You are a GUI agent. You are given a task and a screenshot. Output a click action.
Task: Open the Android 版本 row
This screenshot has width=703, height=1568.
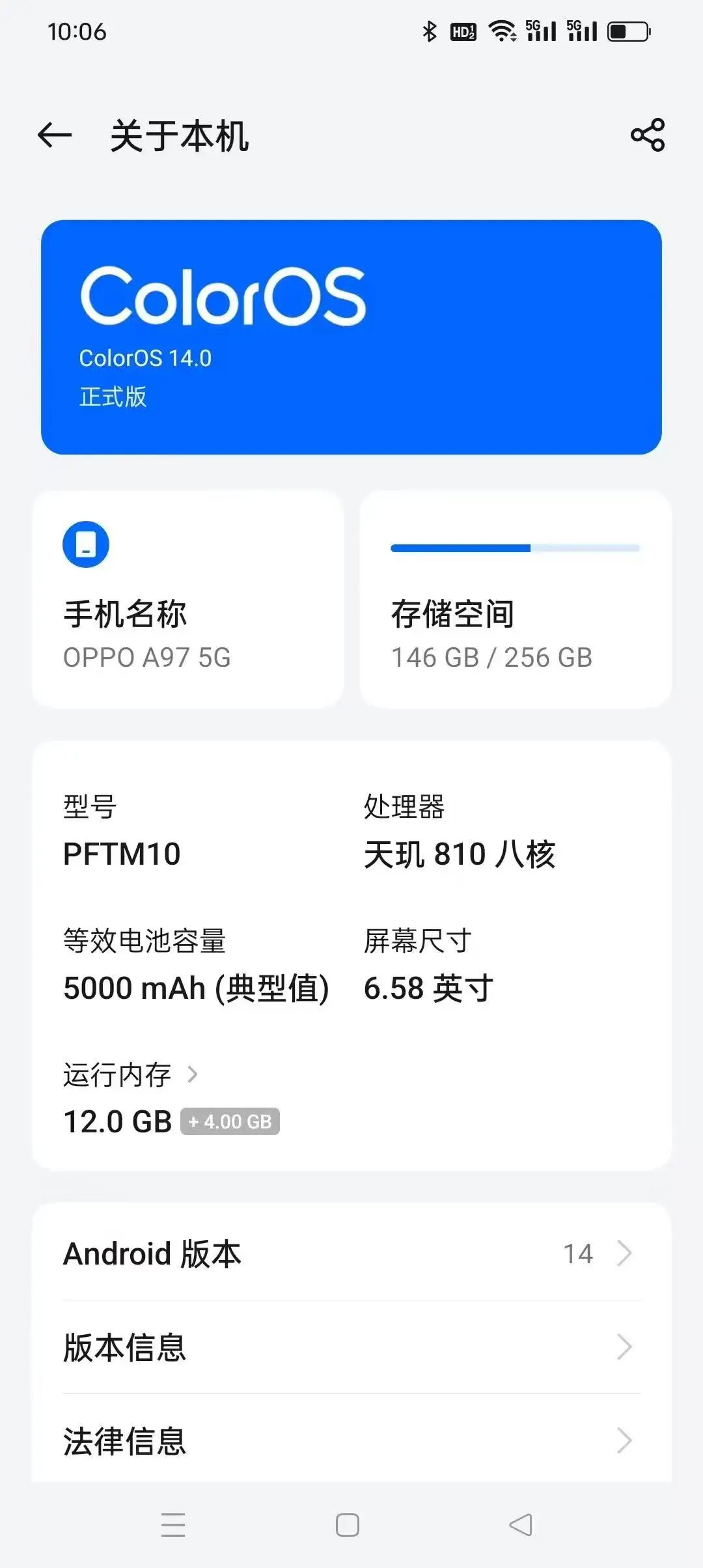coord(351,1253)
